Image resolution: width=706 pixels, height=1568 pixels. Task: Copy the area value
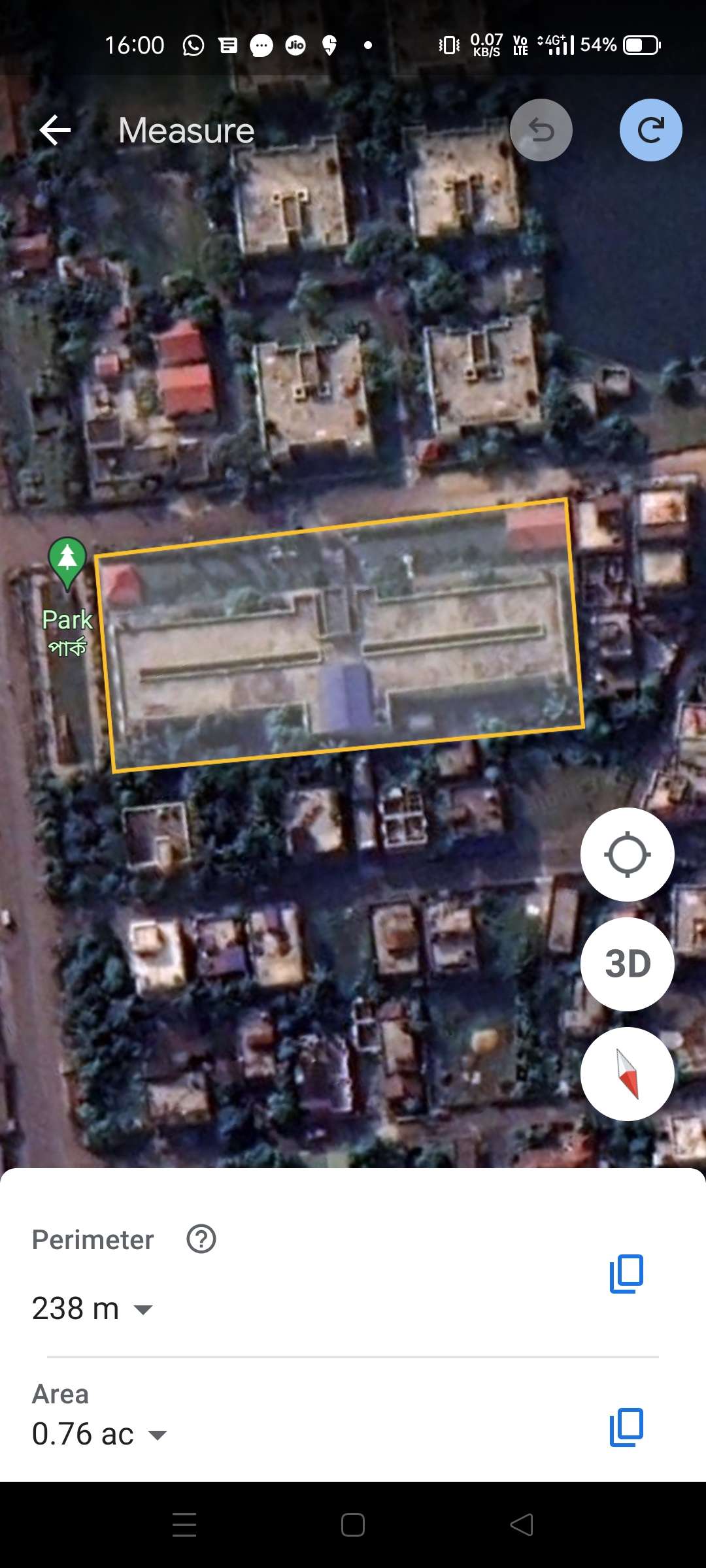[x=626, y=1427]
